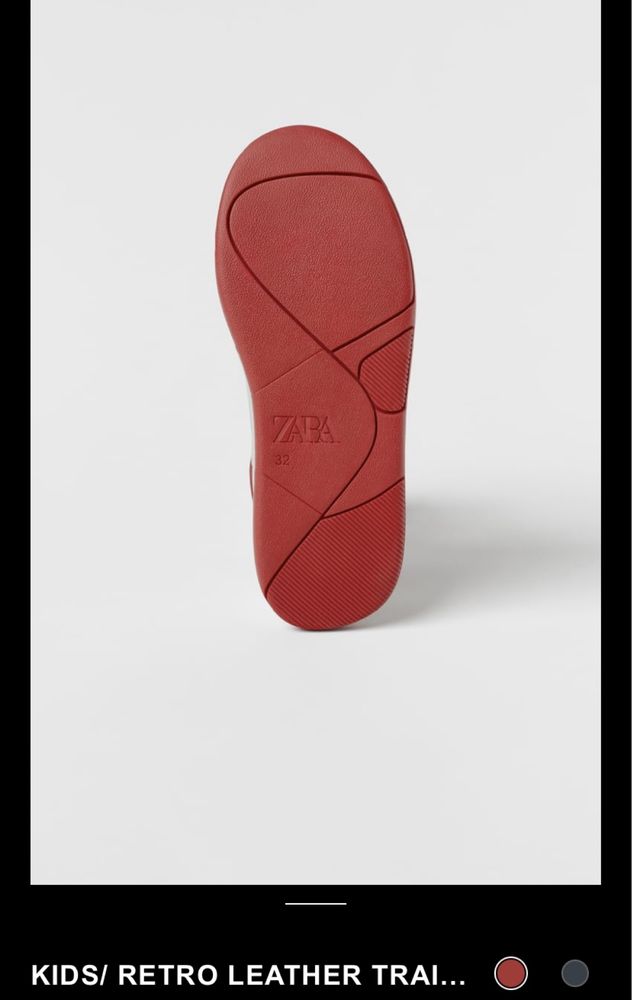Screen dimensions: 632x1000
Task: Expand product details via the white handle bar
Action: [315, 904]
